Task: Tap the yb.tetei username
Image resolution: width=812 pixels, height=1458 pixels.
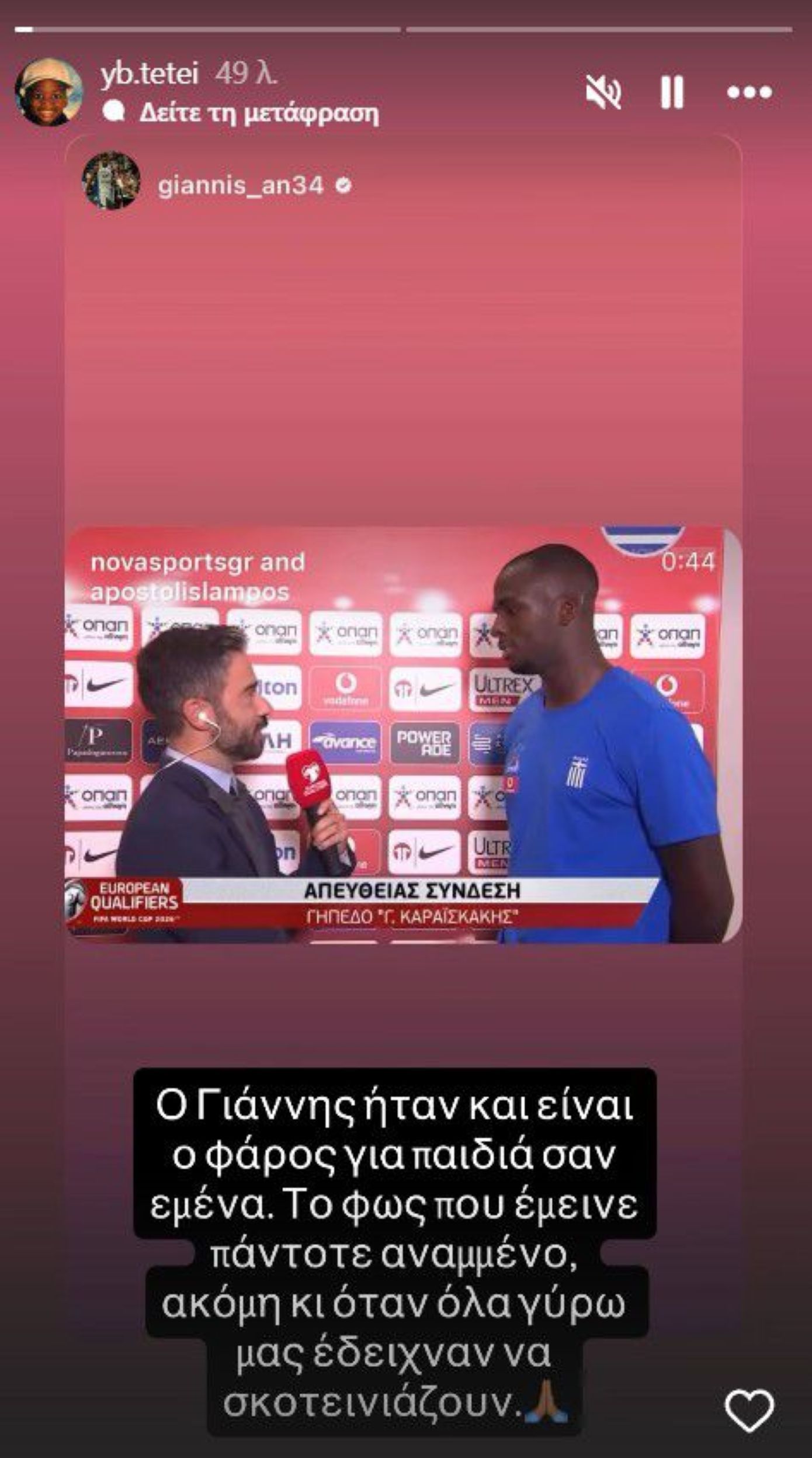Action: coord(150,75)
